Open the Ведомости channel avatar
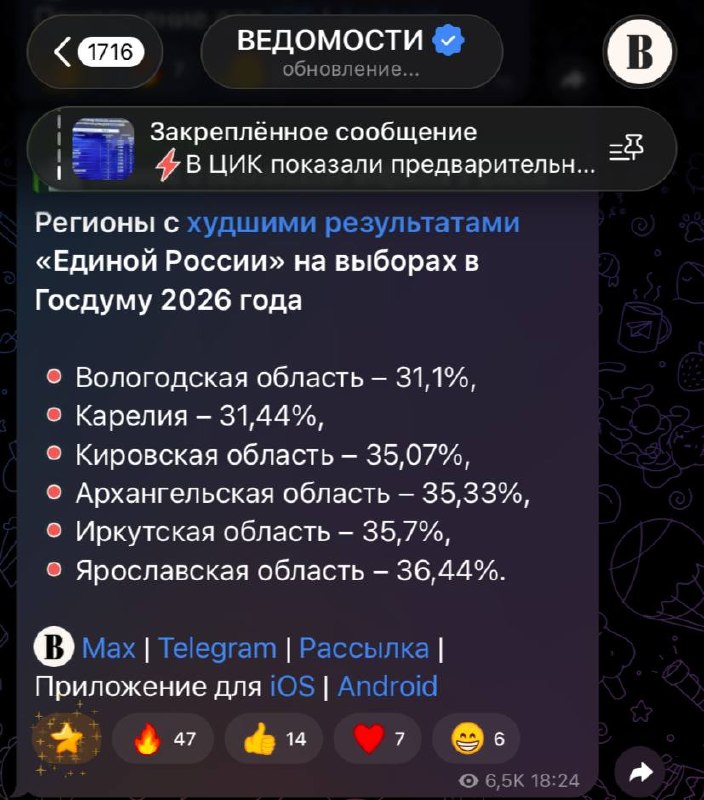The width and height of the screenshot is (704, 800). click(x=640, y=52)
